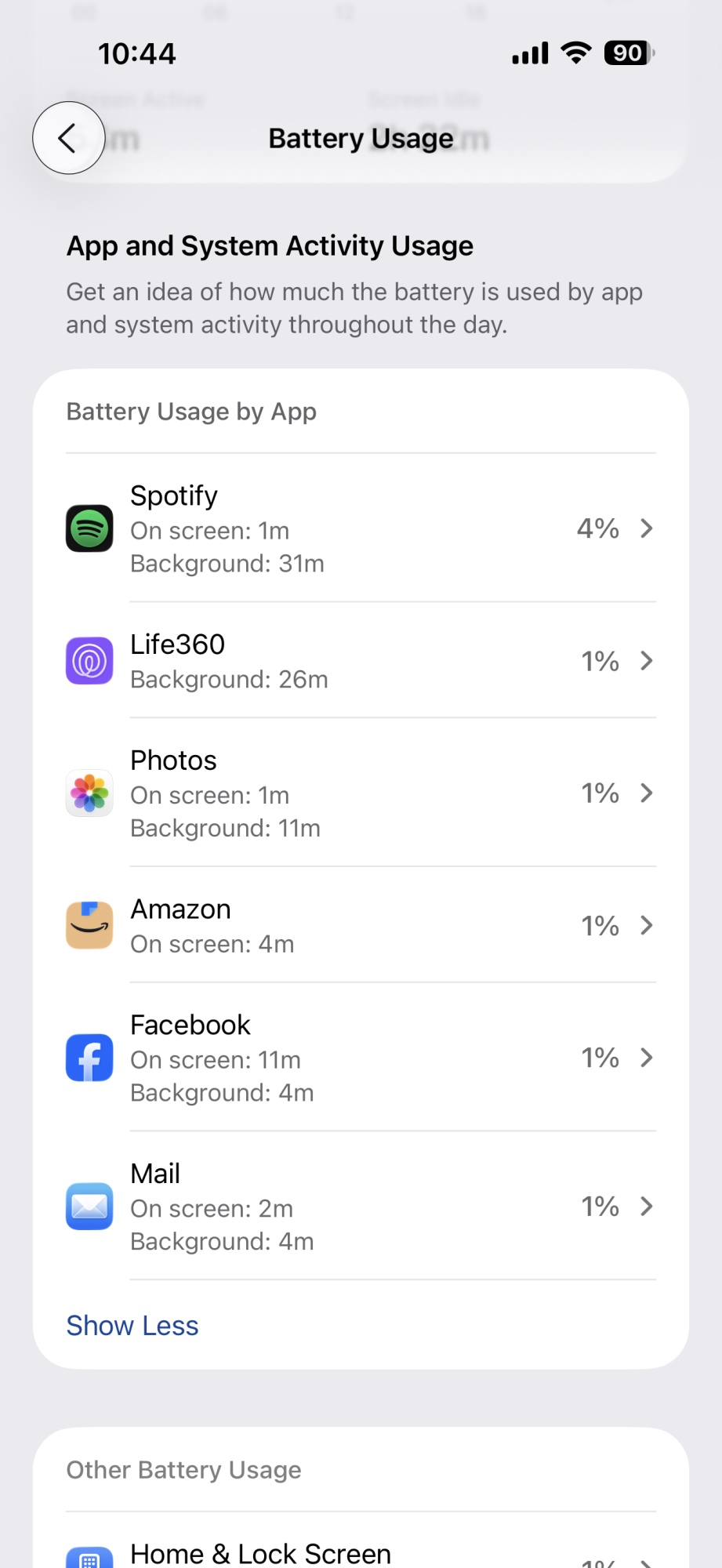View Life360 battery usage details
The height and width of the screenshot is (1568, 722).
[x=361, y=661]
